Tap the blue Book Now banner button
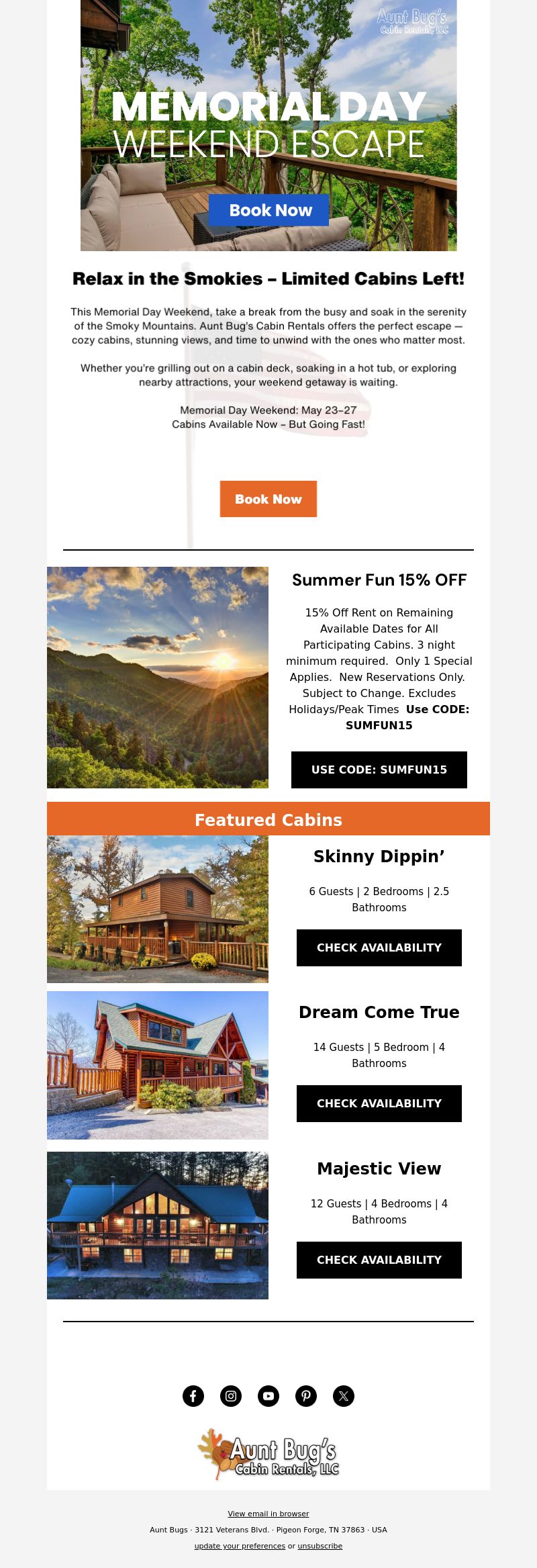The height and width of the screenshot is (1568, 537). tap(268, 210)
